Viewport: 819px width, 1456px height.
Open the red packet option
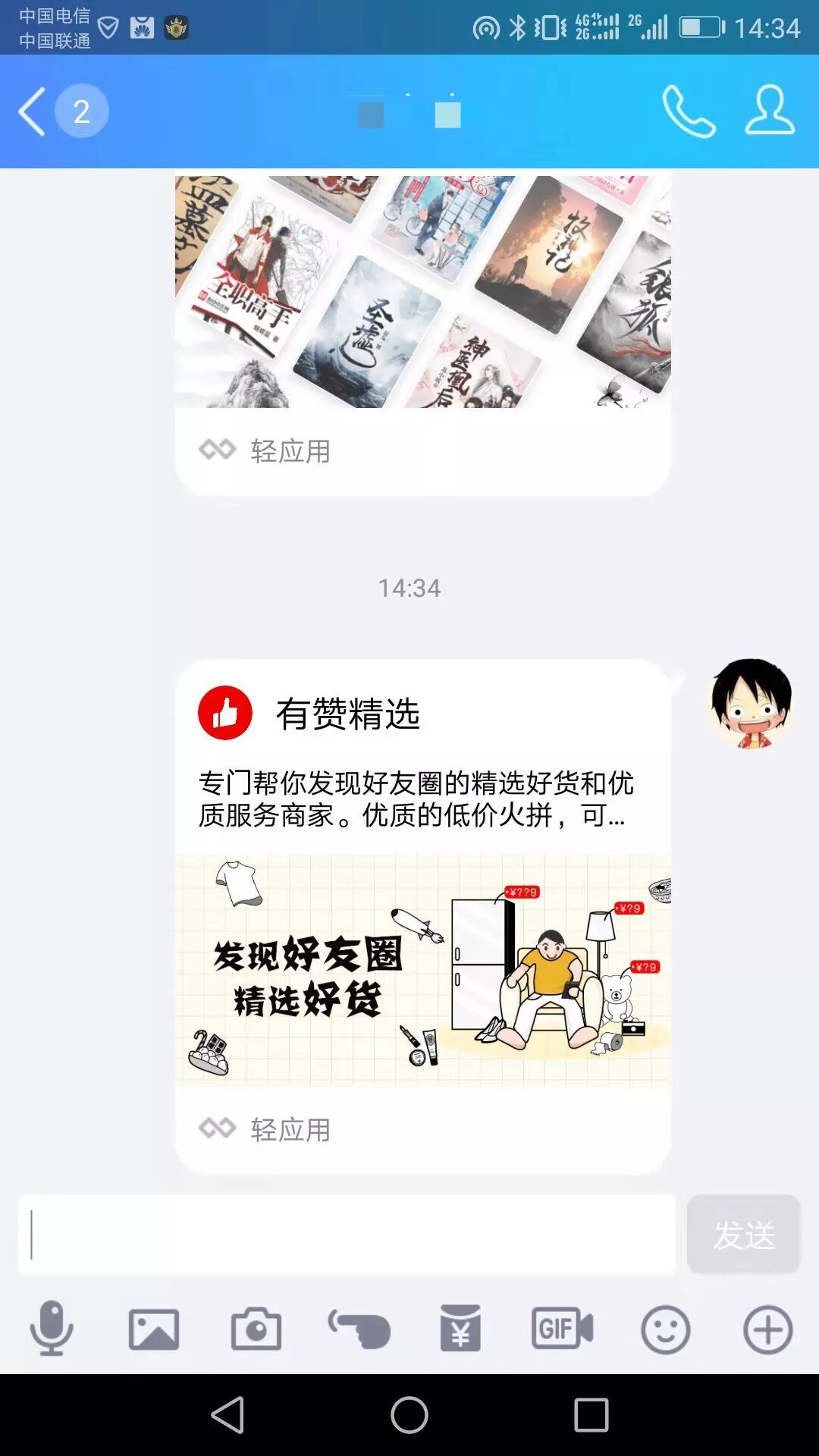[x=460, y=1329]
